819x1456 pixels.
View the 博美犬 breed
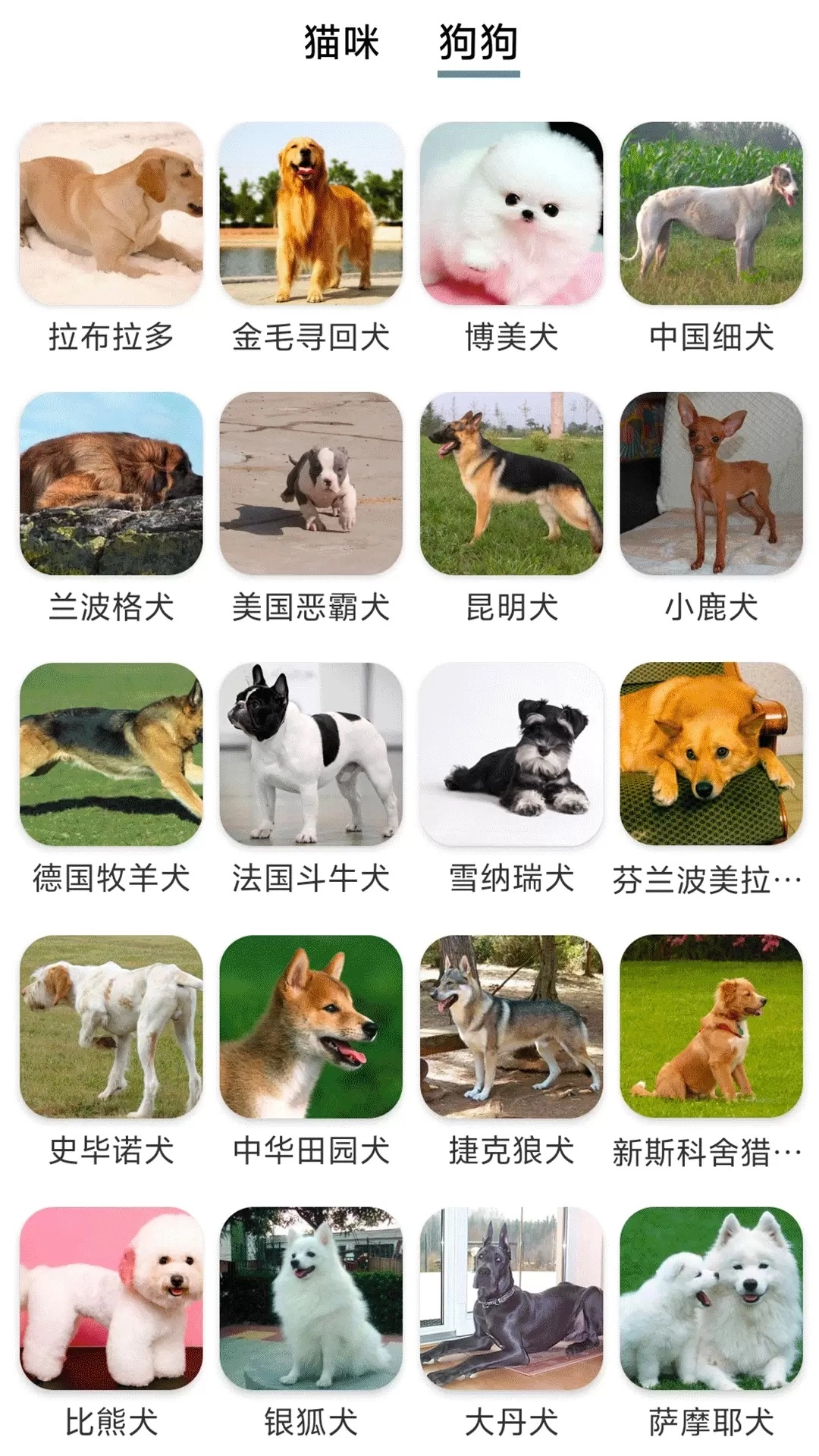pyautogui.click(x=511, y=214)
